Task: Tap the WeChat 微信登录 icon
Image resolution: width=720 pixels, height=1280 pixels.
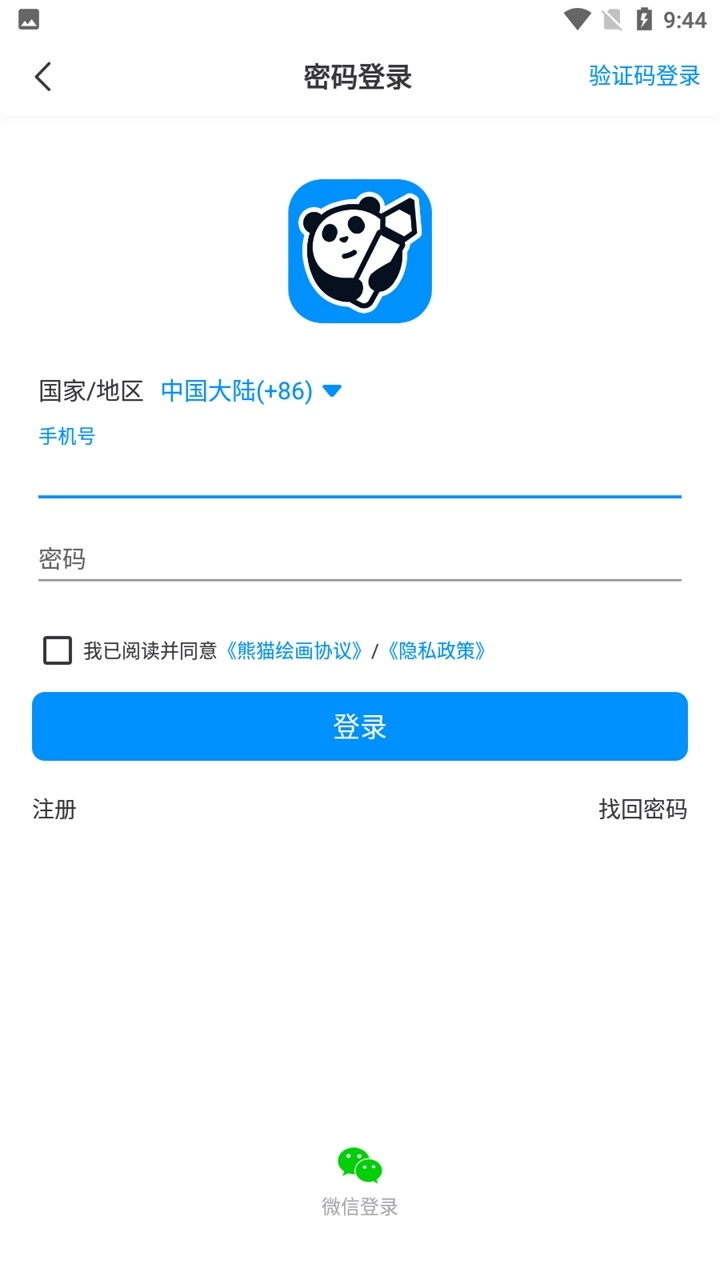Action: point(360,1165)
